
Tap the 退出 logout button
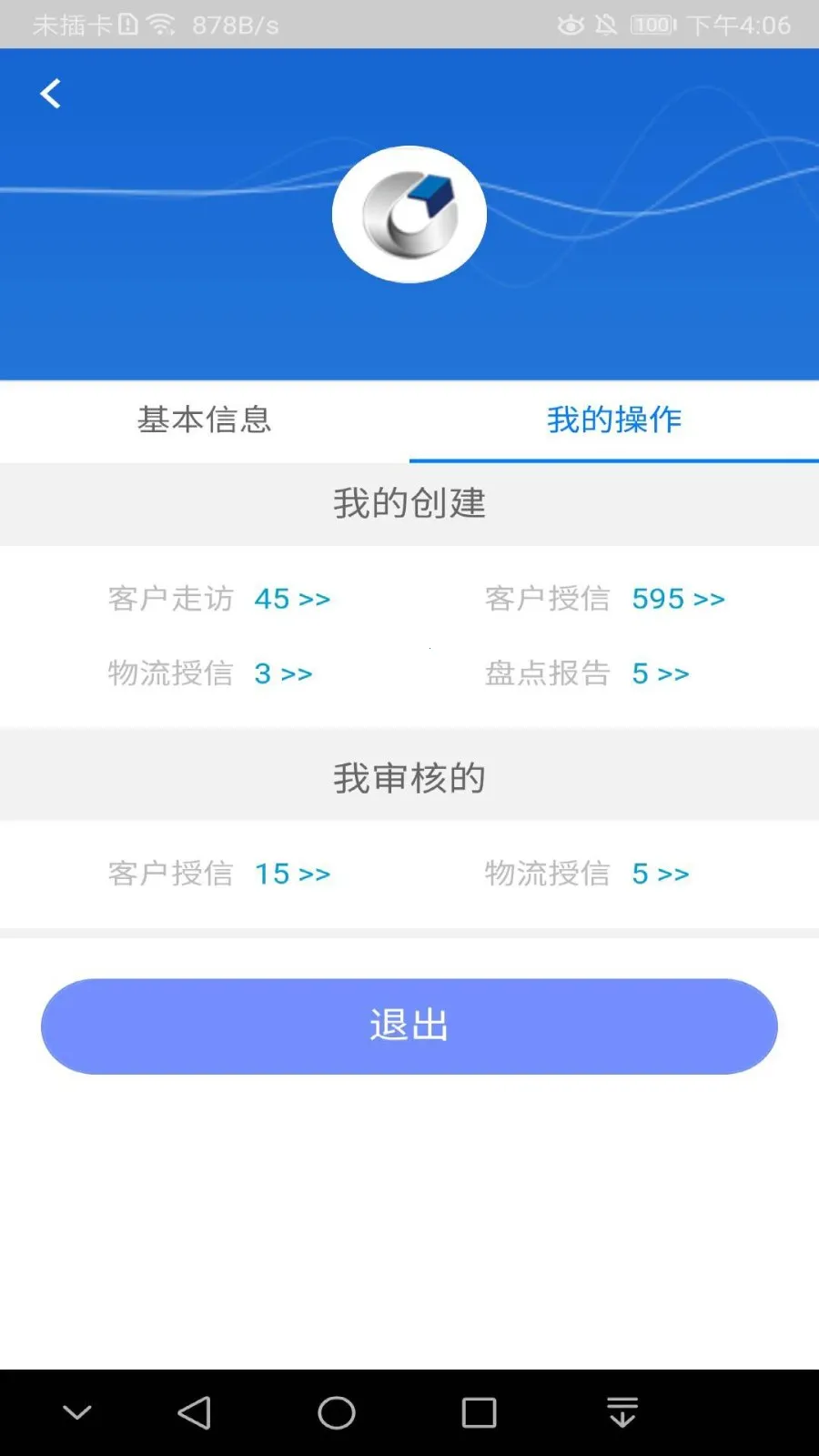click(409, 1026)
